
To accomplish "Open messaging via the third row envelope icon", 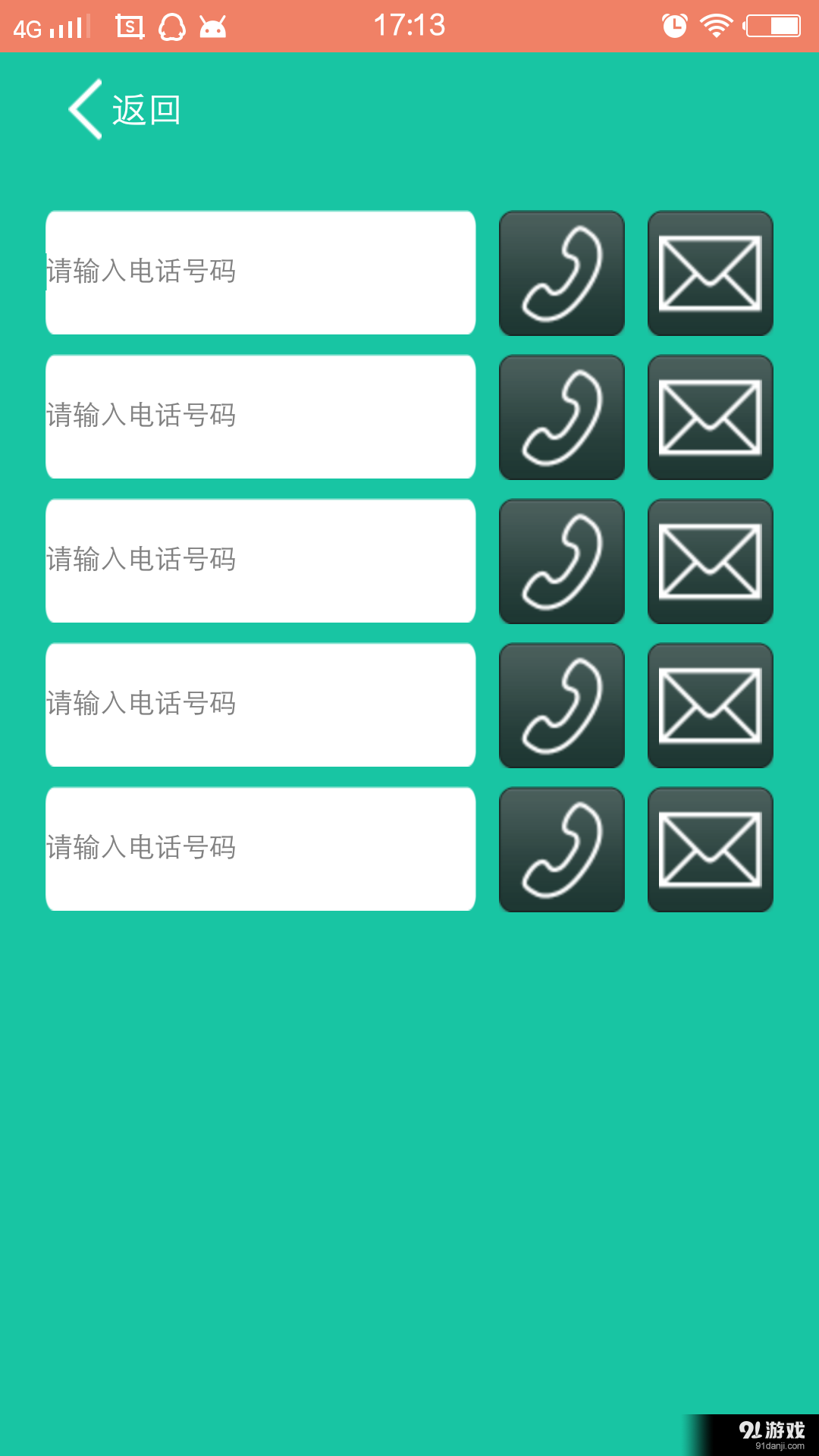I will (x=709, y=561).
